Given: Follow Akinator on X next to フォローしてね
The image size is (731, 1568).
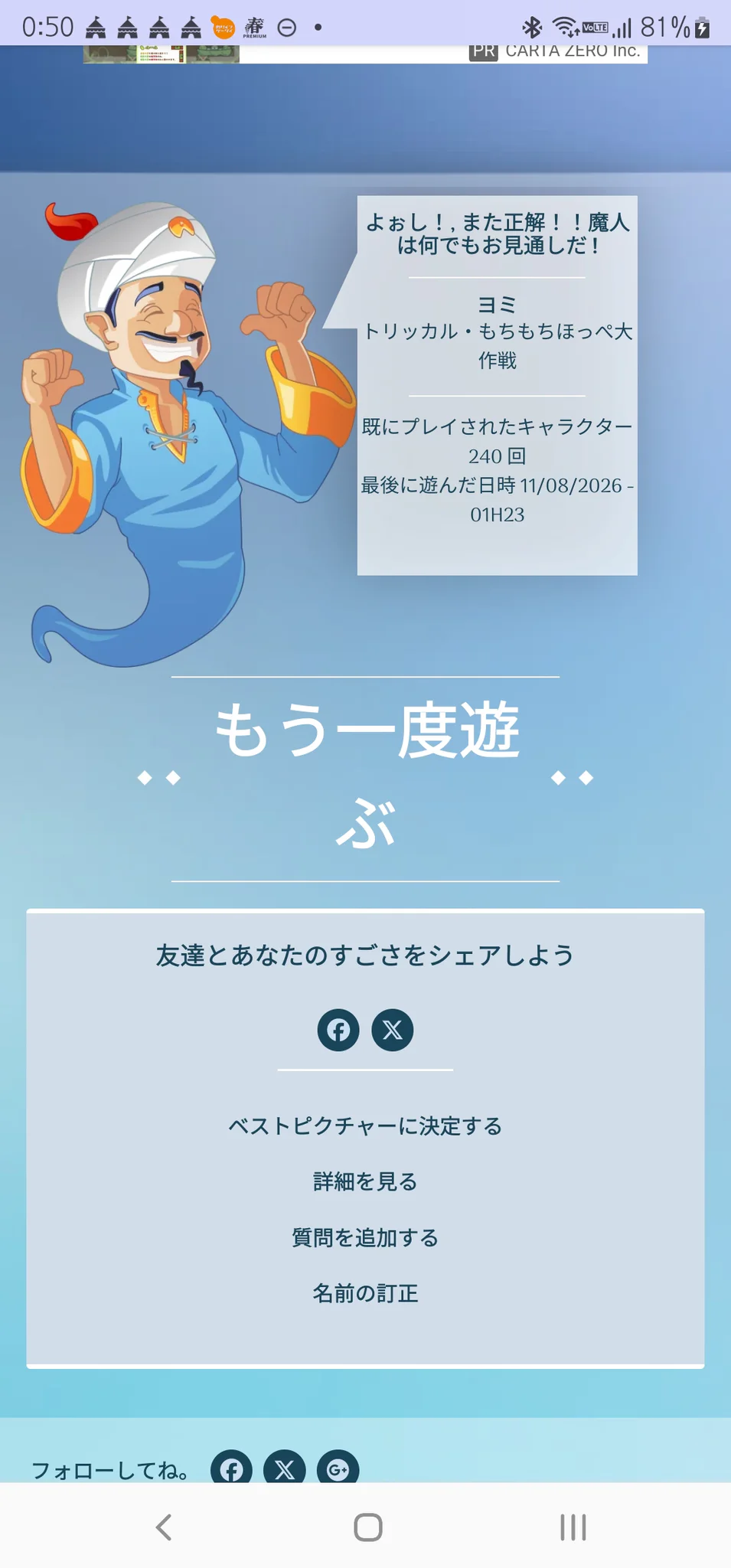Looking at the screenshot, I should pyautogui.click(x=285, y=1467).
